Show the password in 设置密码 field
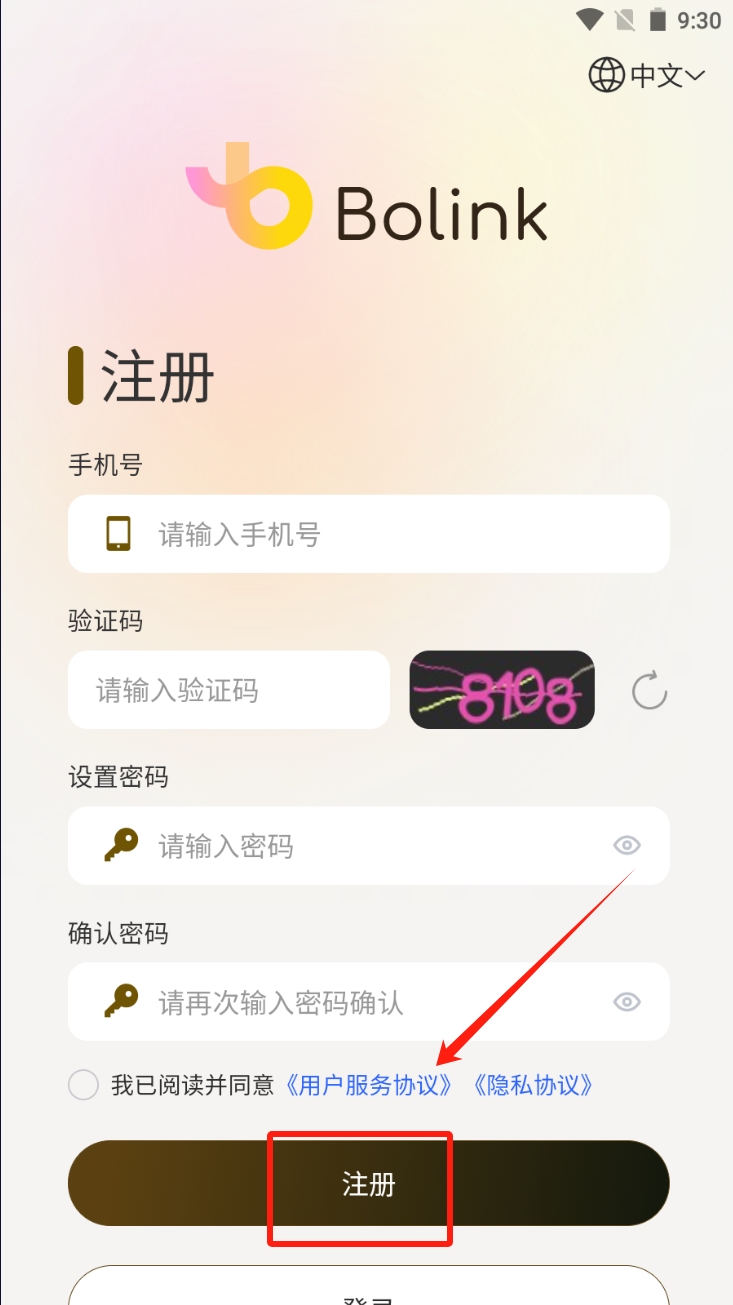Viewport: 733px width, 1305px height. tap(627, 846)
